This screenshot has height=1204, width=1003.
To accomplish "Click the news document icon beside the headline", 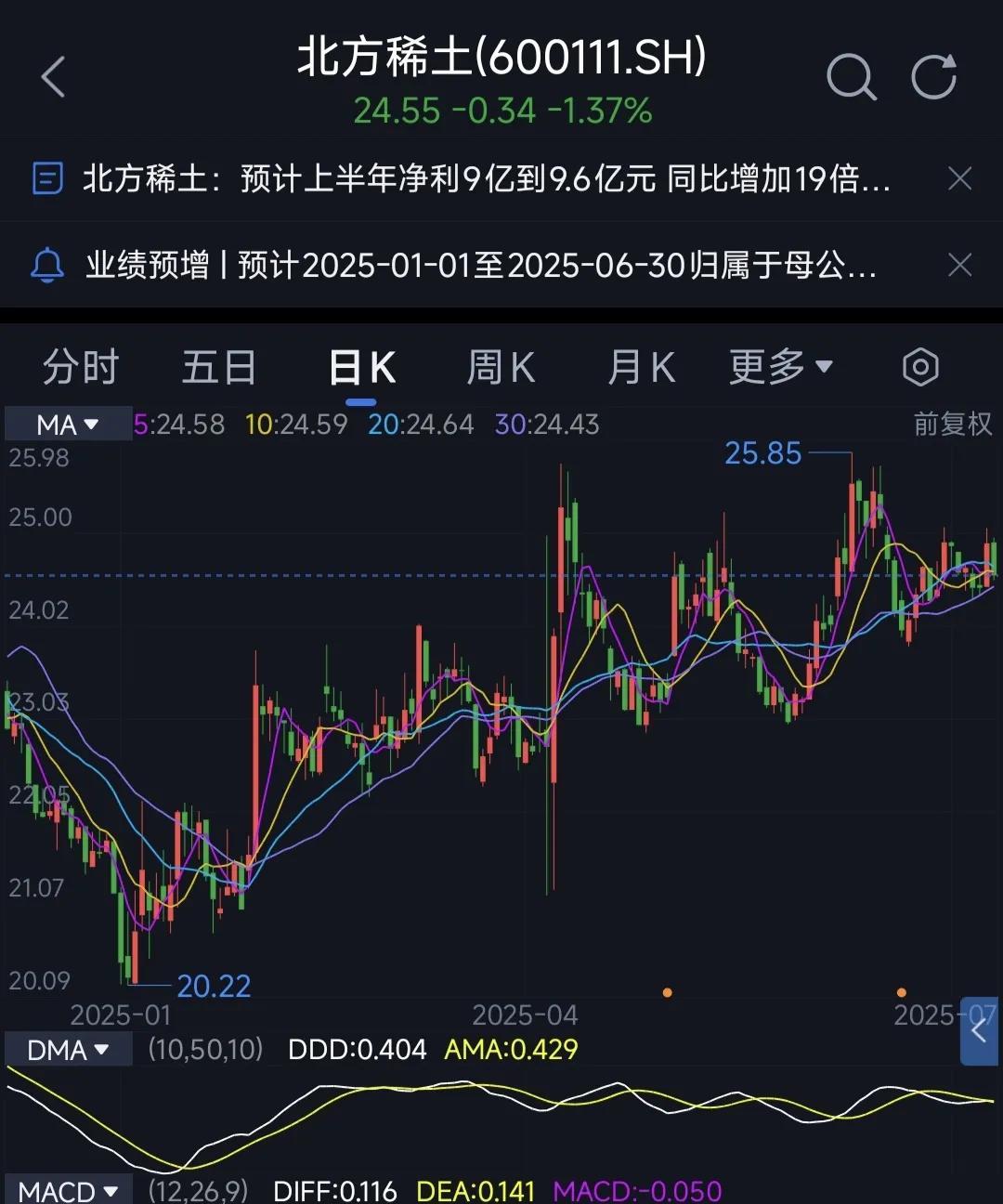I will pyautogui.click(x=46, y=177).
